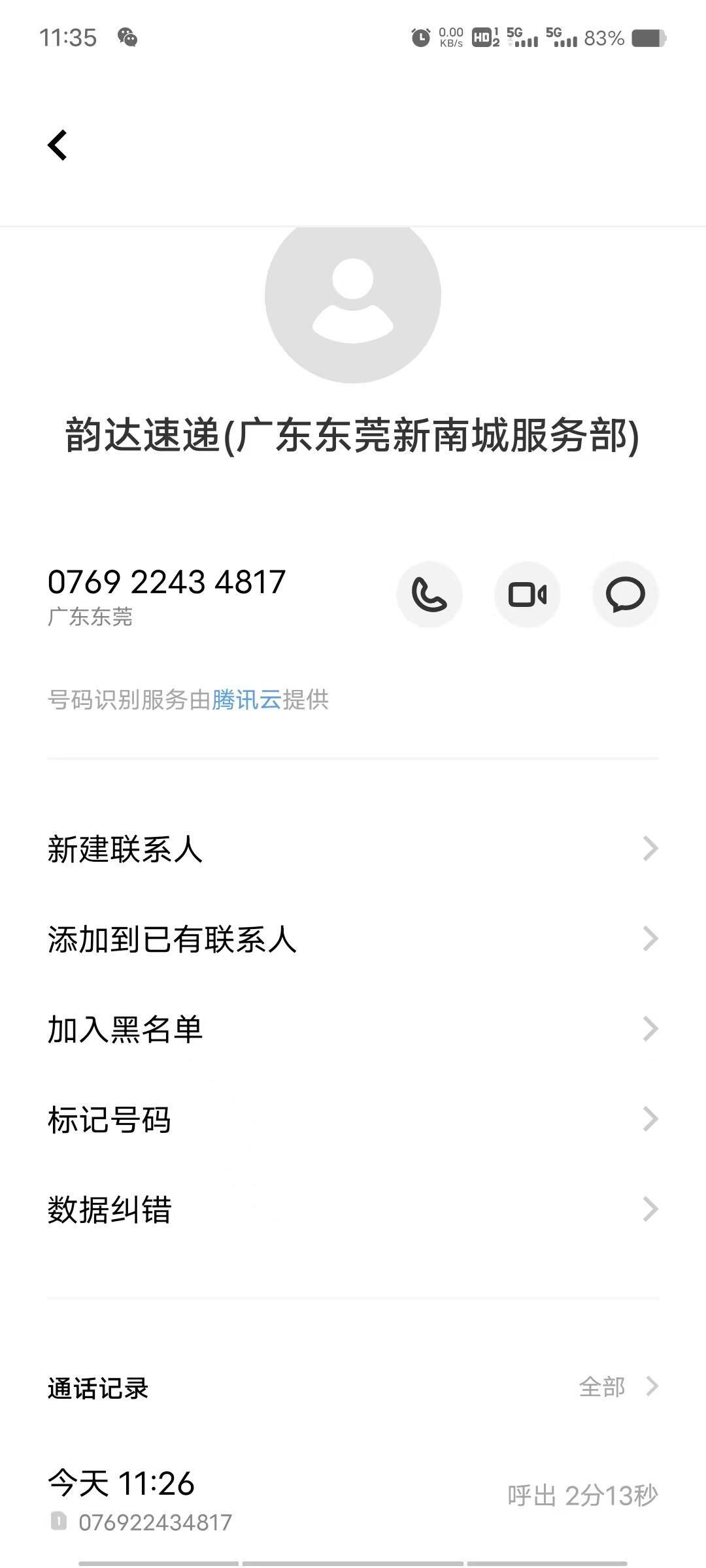Viewport: 706px width, 1568px height.
Task: Choose 加入黑名单
Action: coord(353,1029)
